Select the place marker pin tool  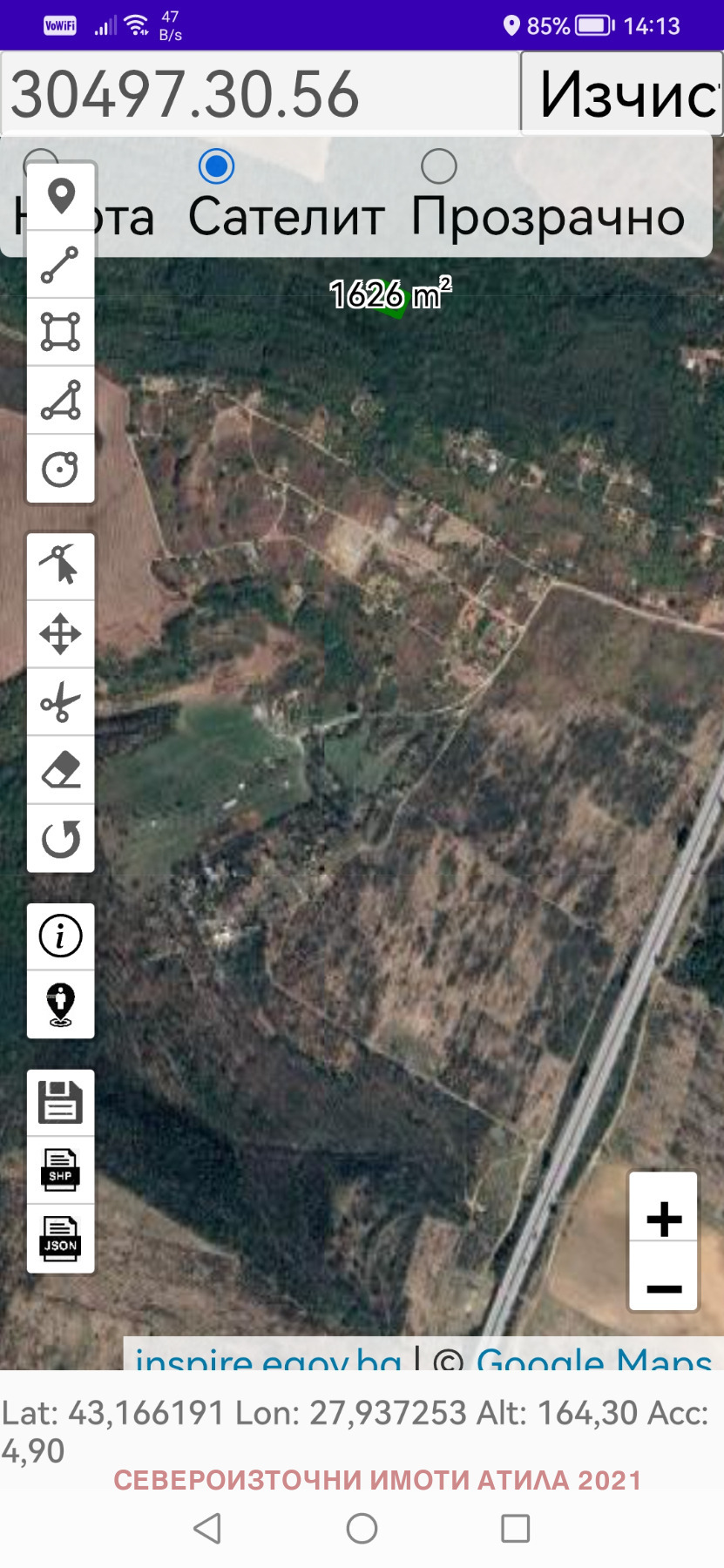[61, 196]
